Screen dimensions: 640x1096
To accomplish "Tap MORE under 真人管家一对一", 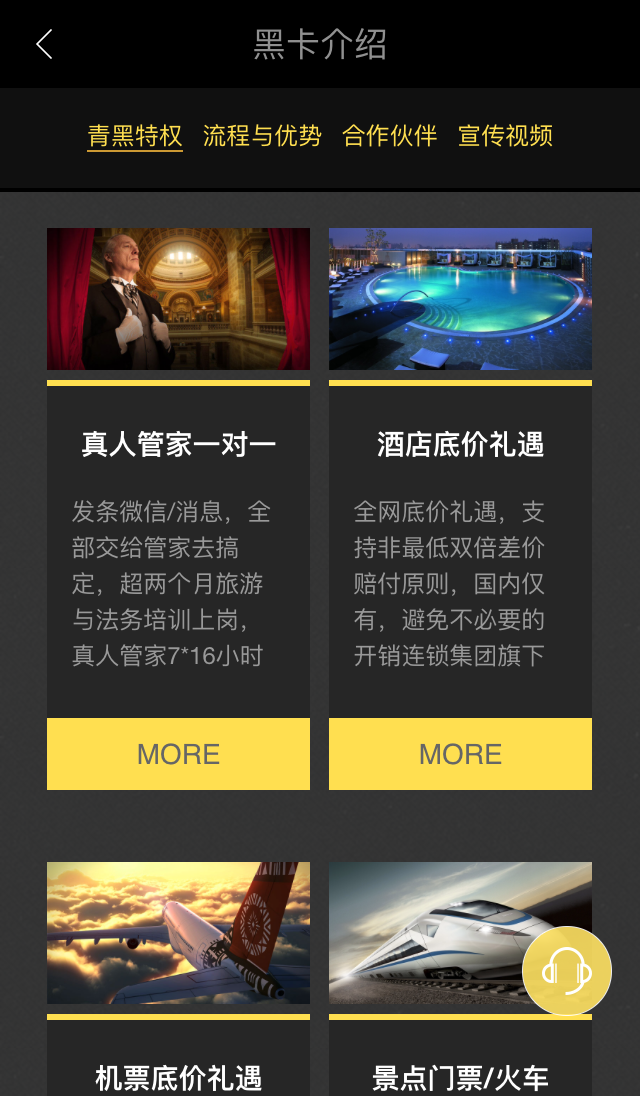I will 178,754.
